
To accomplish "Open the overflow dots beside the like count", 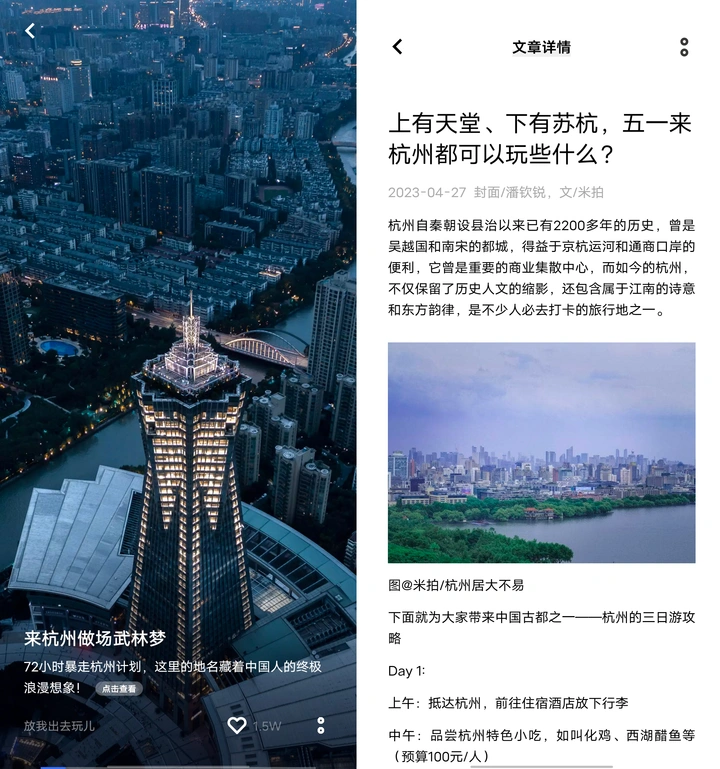I will coord(321,726).
